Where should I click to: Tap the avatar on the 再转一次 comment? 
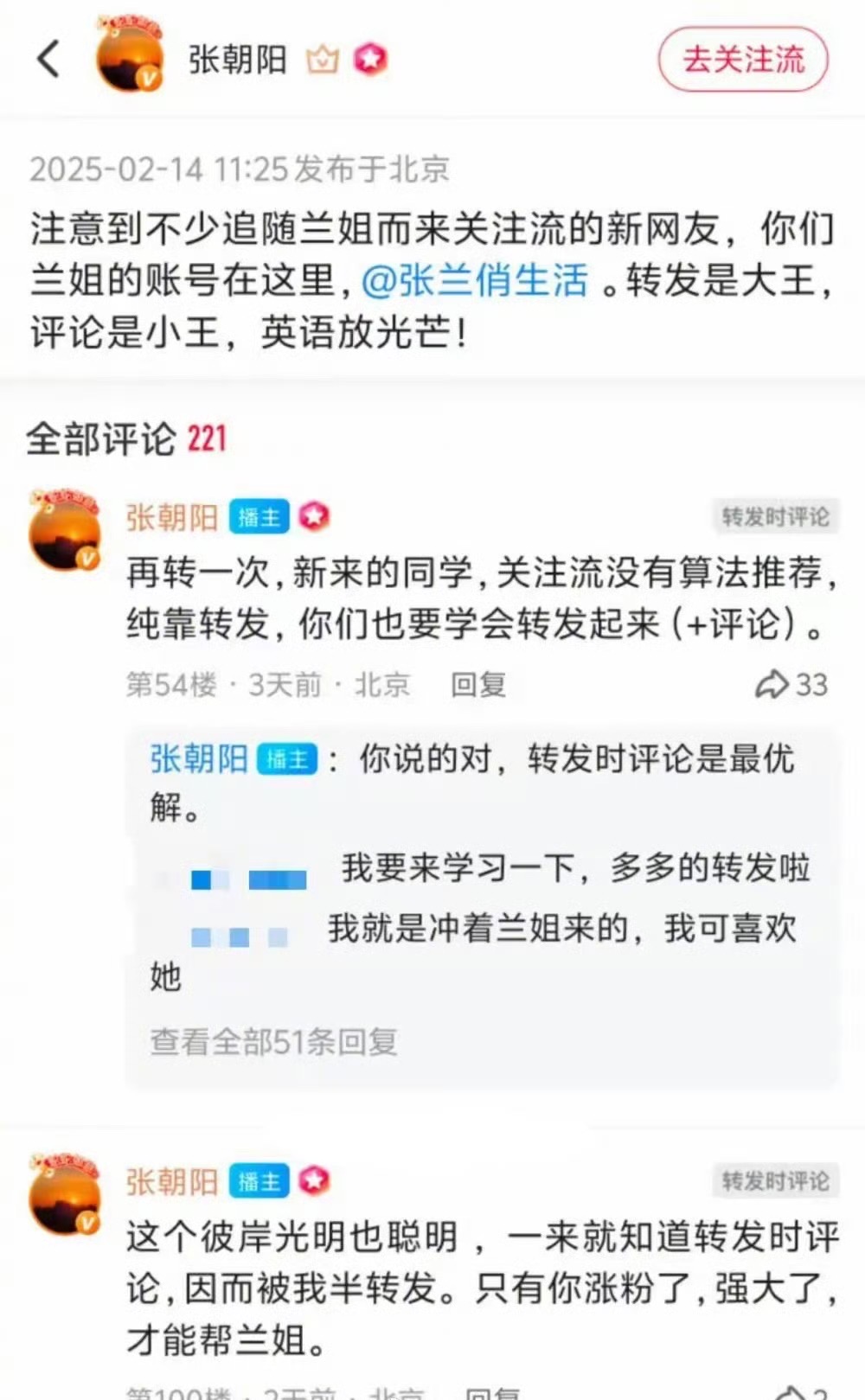click(65, 532)
